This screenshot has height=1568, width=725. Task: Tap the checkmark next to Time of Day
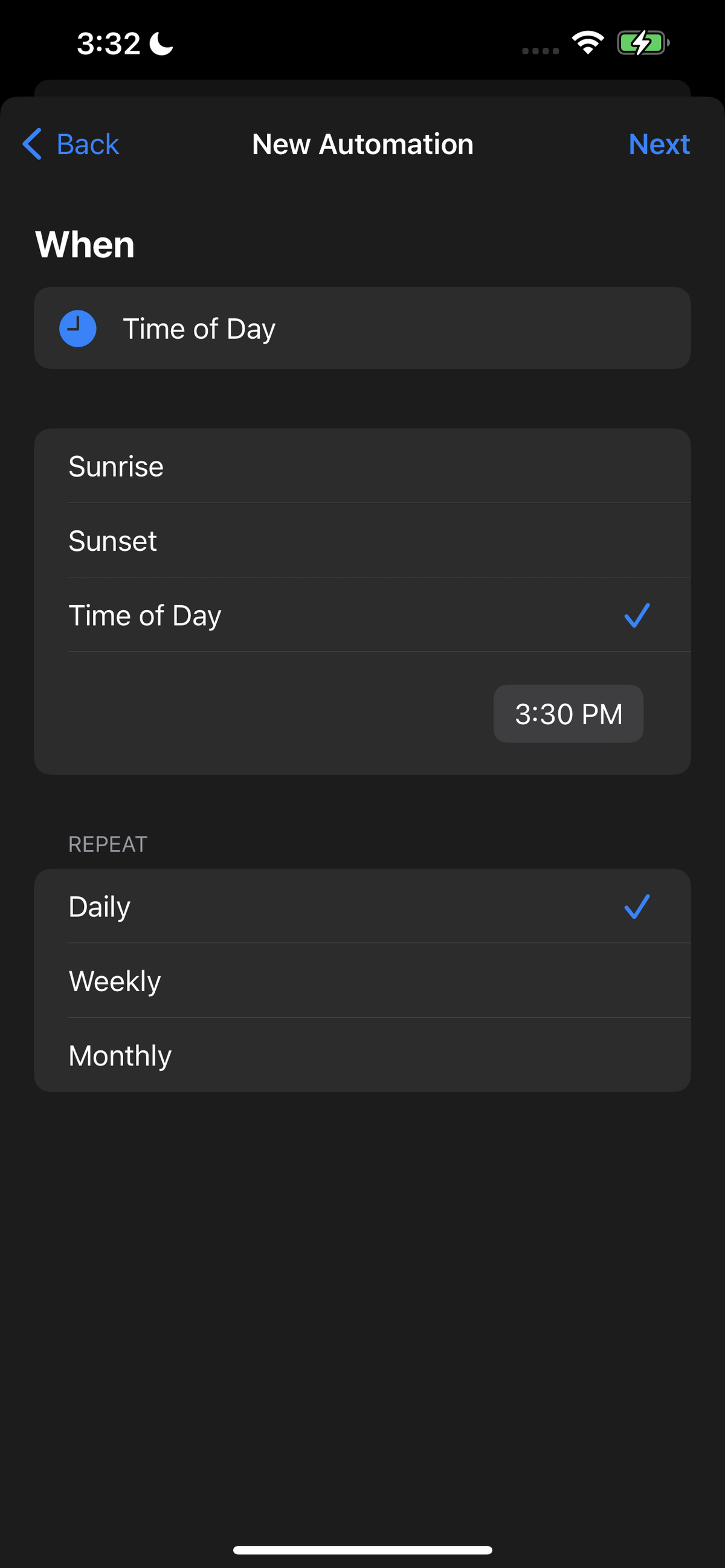click(x=637, y=615)
